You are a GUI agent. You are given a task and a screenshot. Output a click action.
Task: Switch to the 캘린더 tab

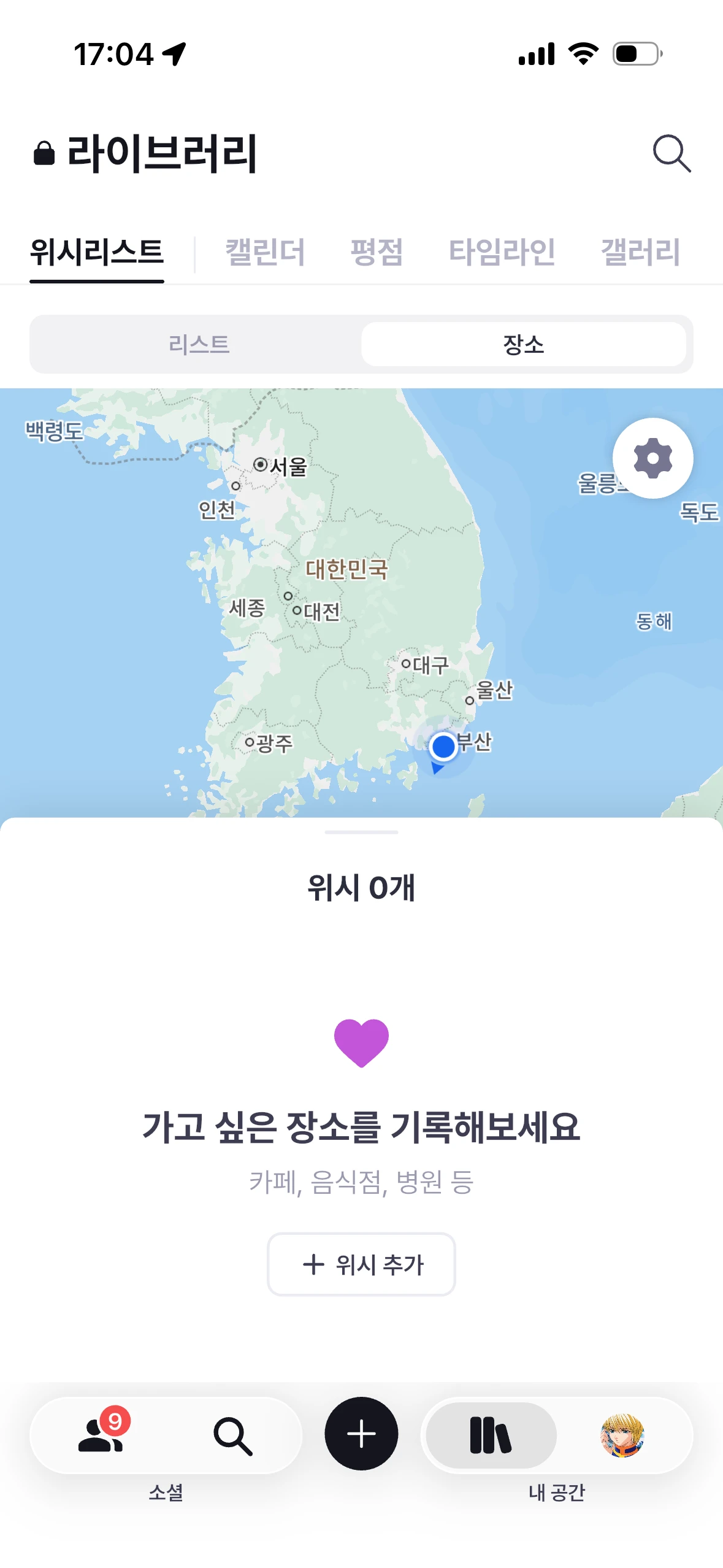coord(265,252)
